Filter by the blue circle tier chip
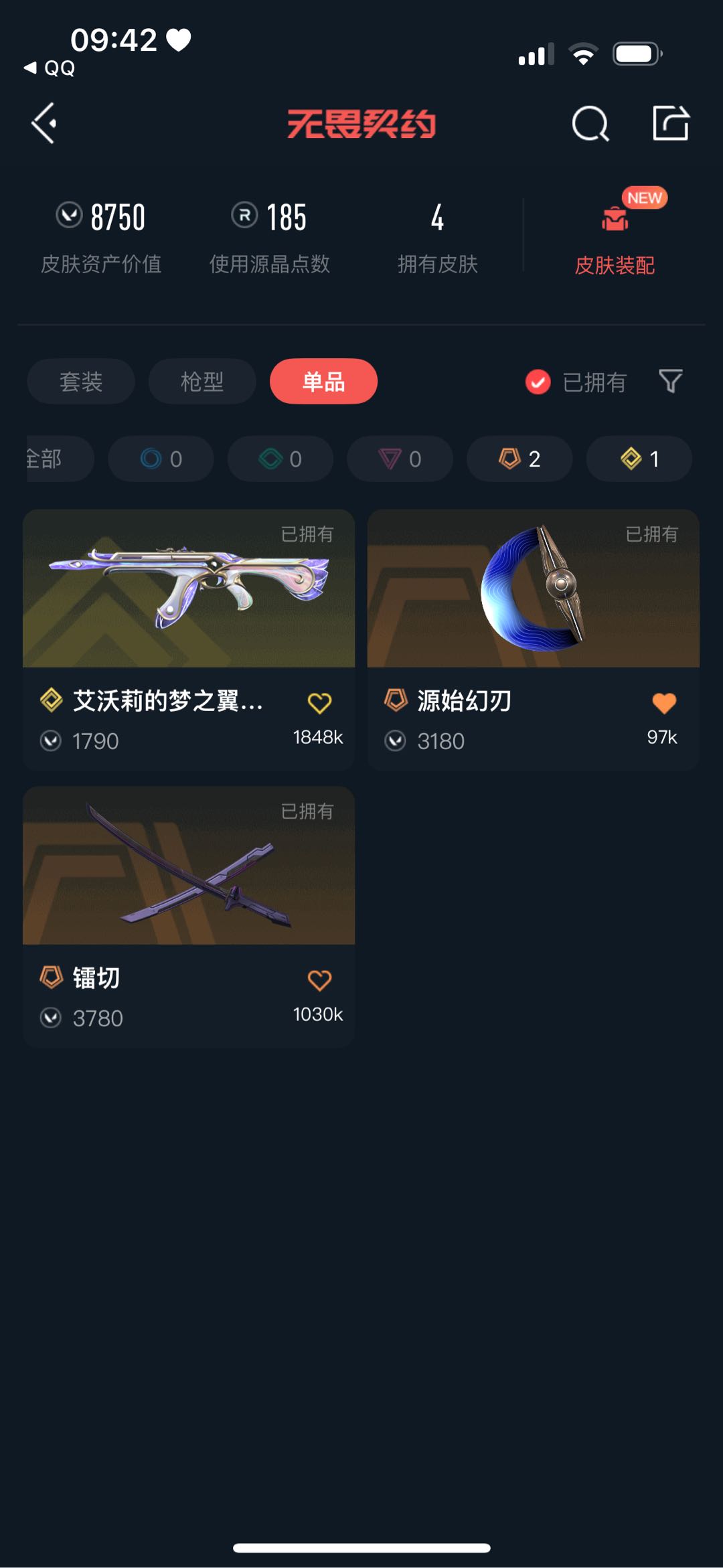This screenshot has width=723, height=1568. 161,459
